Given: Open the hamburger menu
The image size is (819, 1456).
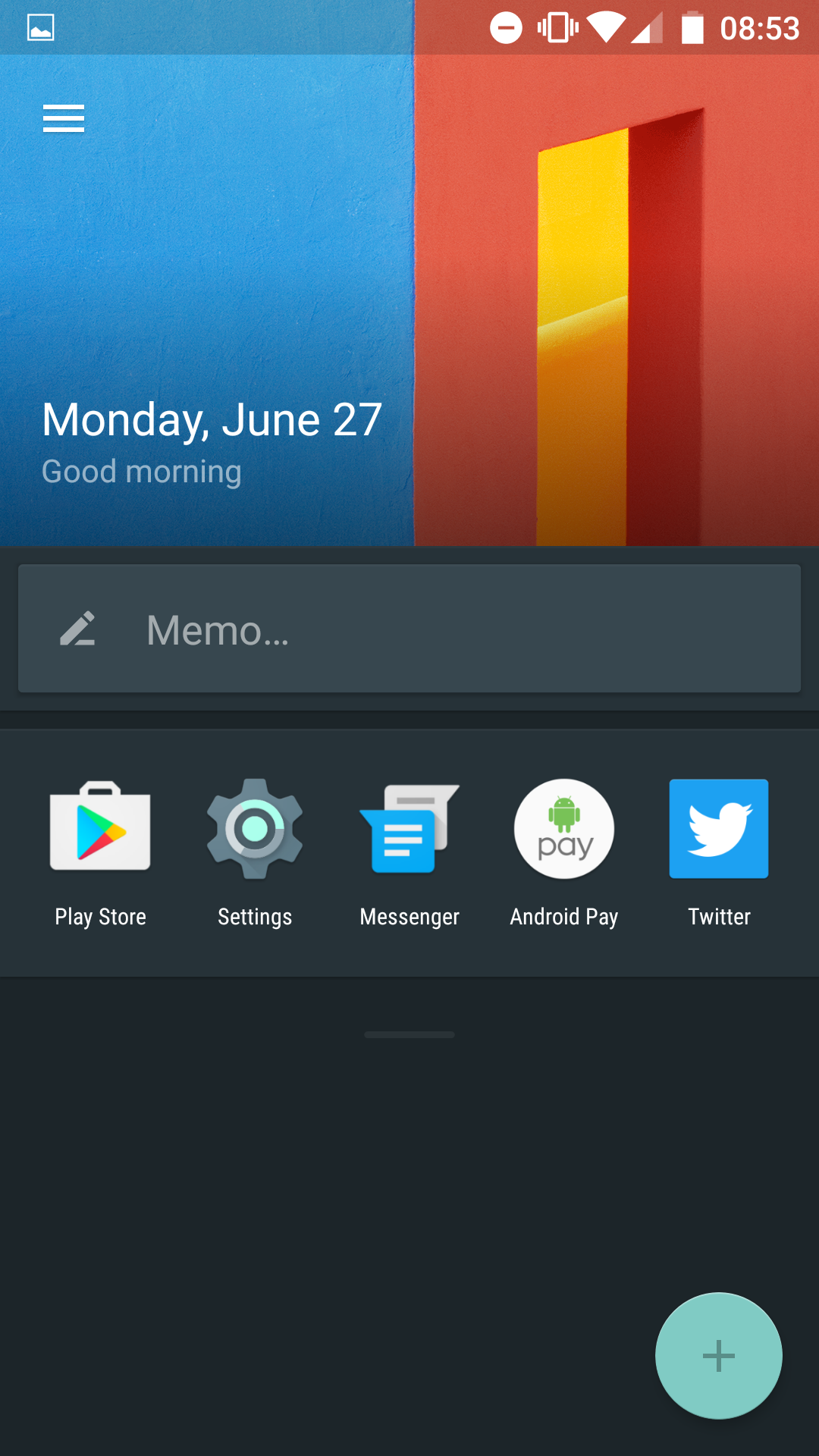Looking at the screenshot, I should click(64, 118).
